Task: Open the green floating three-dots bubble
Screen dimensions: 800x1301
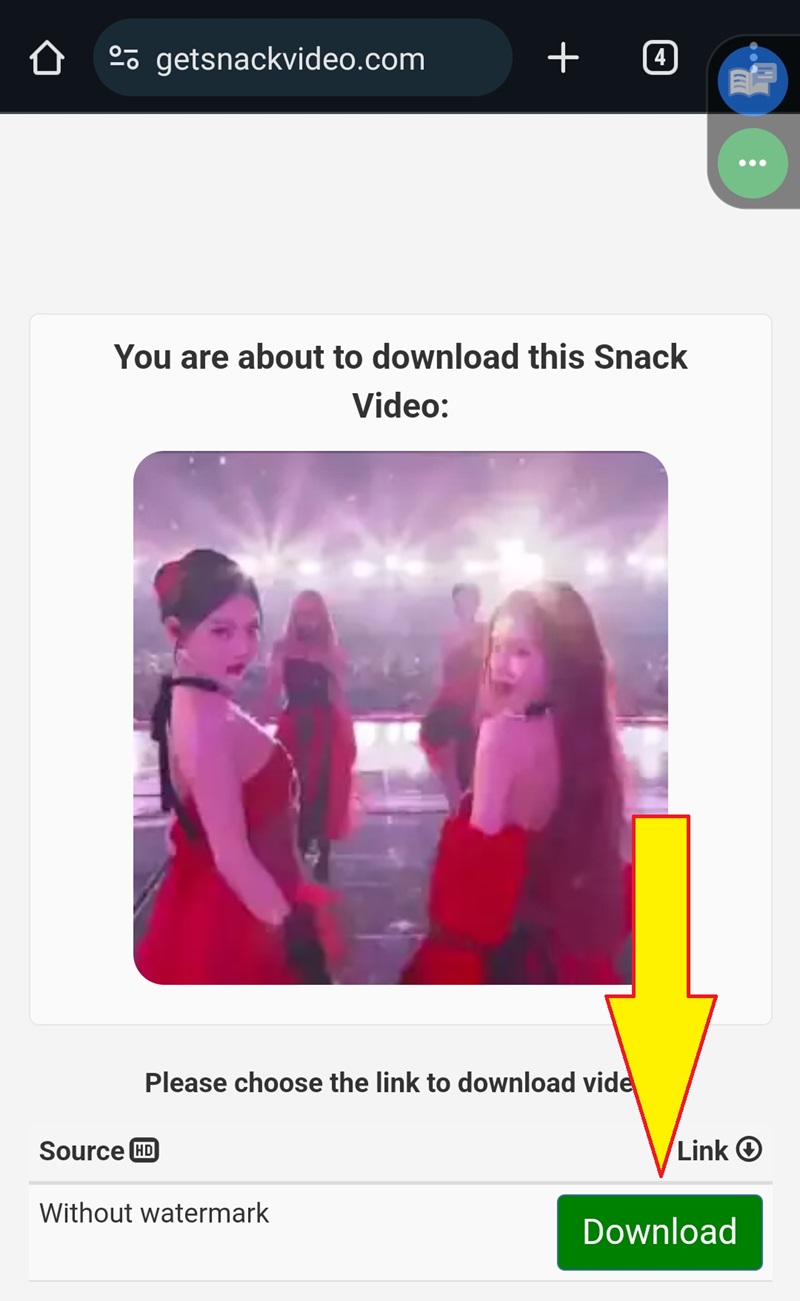Action: click(x=752, y=163)
